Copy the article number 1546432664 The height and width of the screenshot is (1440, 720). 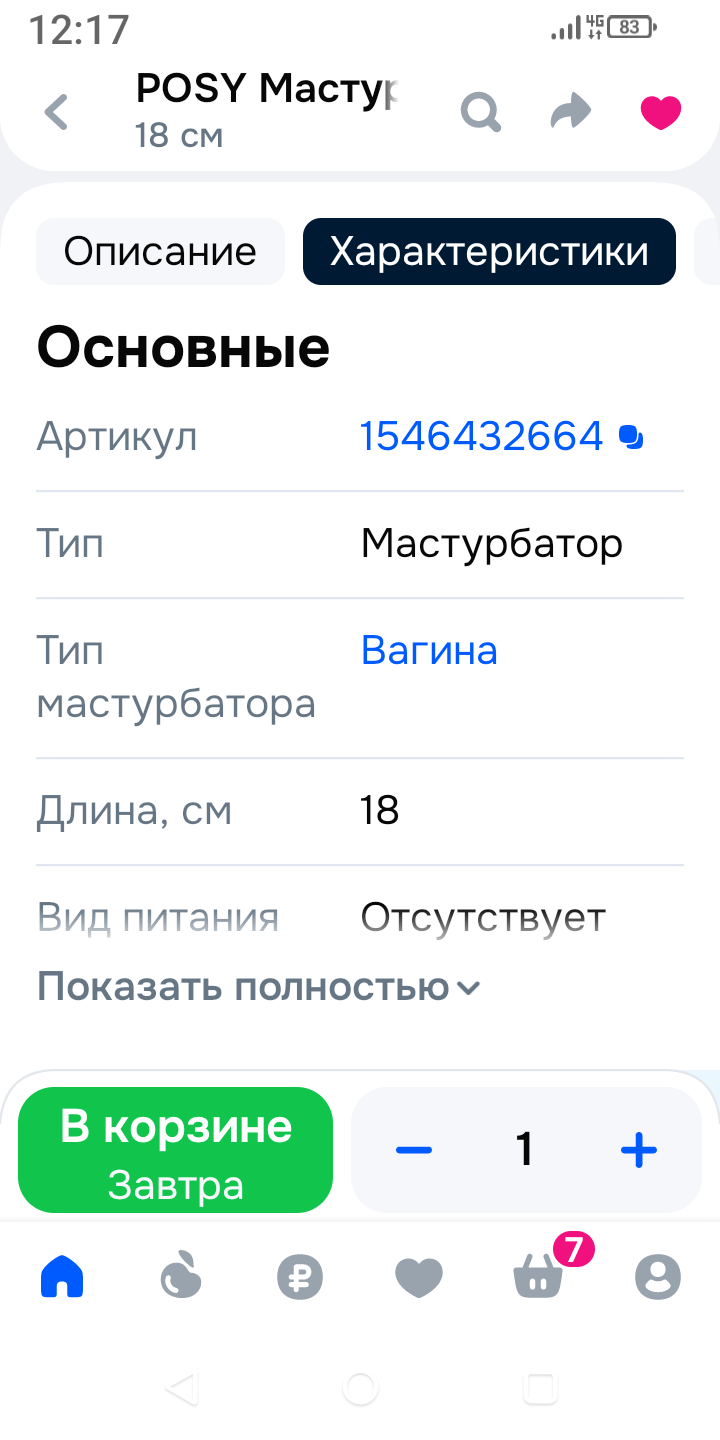pos(631,437)
